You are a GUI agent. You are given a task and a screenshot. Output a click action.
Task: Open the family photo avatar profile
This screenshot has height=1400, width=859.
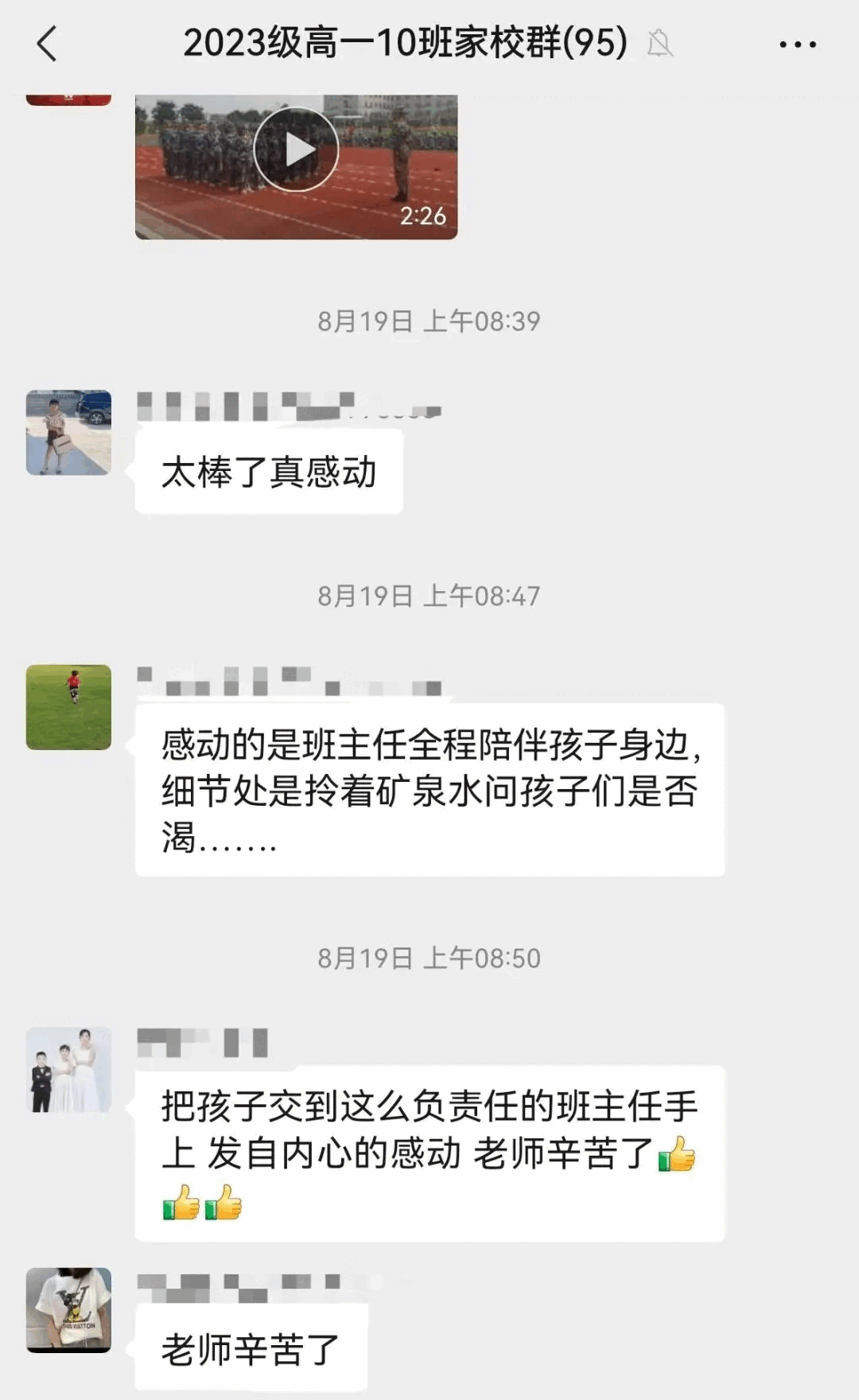point(68,1069)
